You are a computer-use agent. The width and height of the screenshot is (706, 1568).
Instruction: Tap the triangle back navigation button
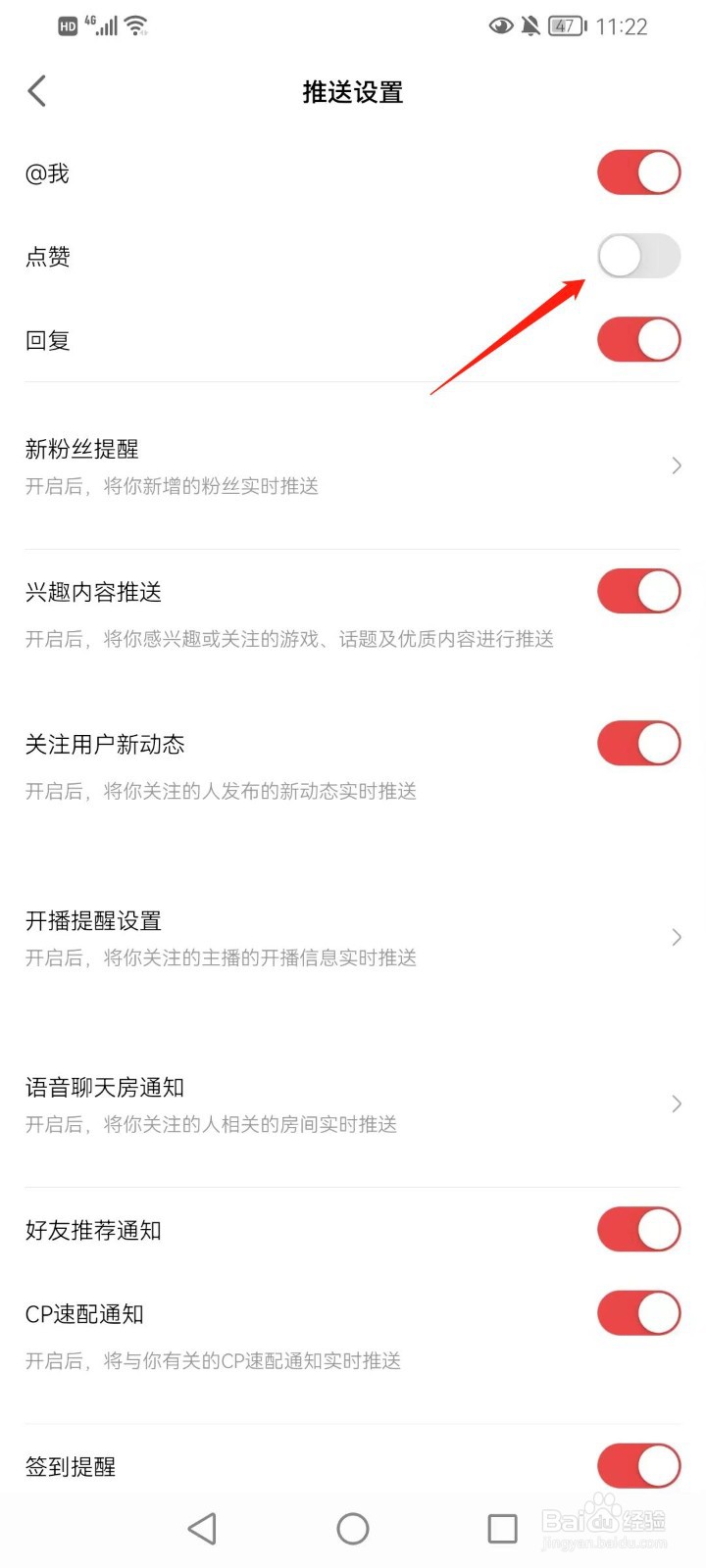coord(201,1527)
